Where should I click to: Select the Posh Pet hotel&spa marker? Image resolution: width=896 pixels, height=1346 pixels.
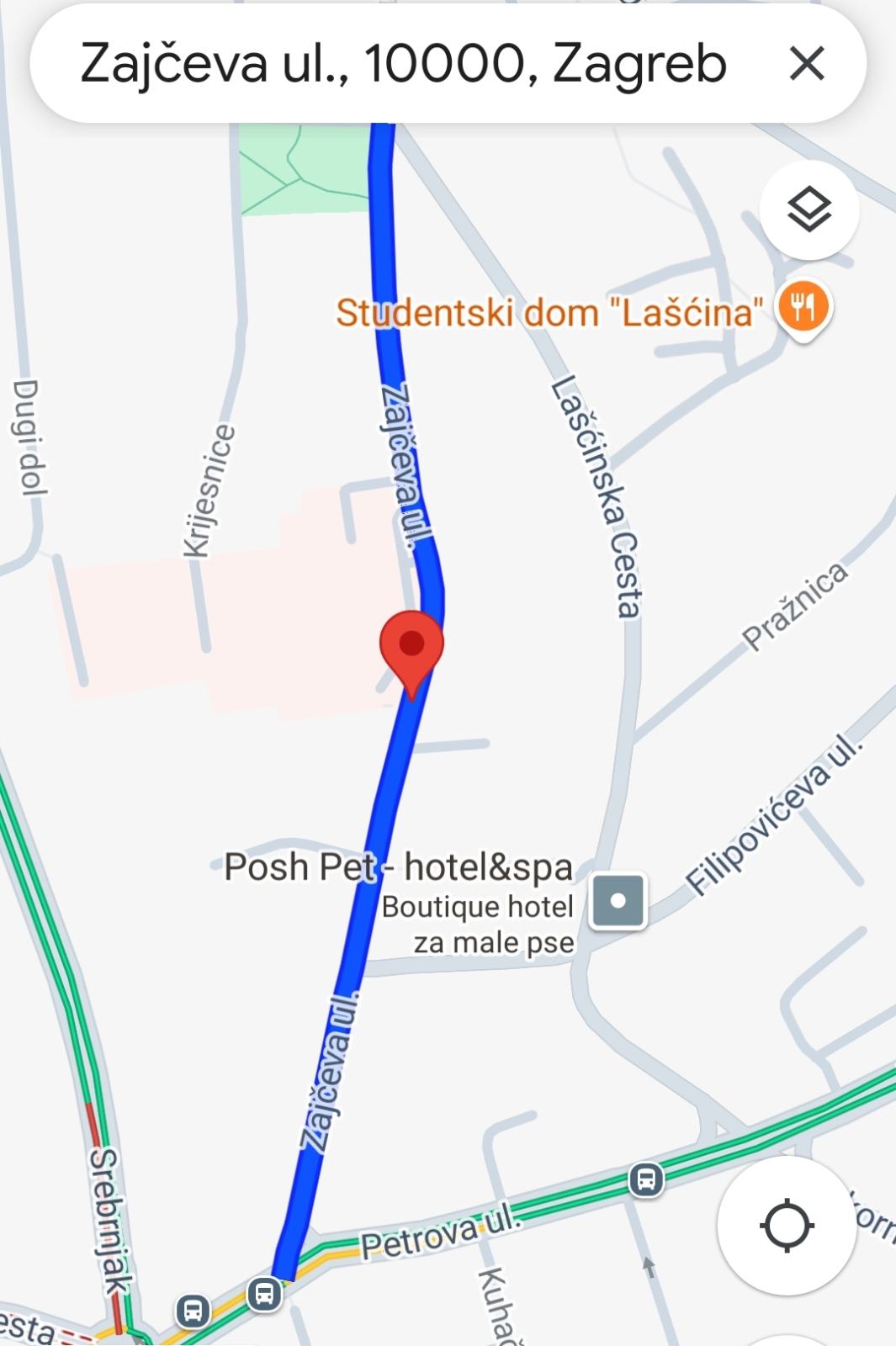(x=618, y=901)
